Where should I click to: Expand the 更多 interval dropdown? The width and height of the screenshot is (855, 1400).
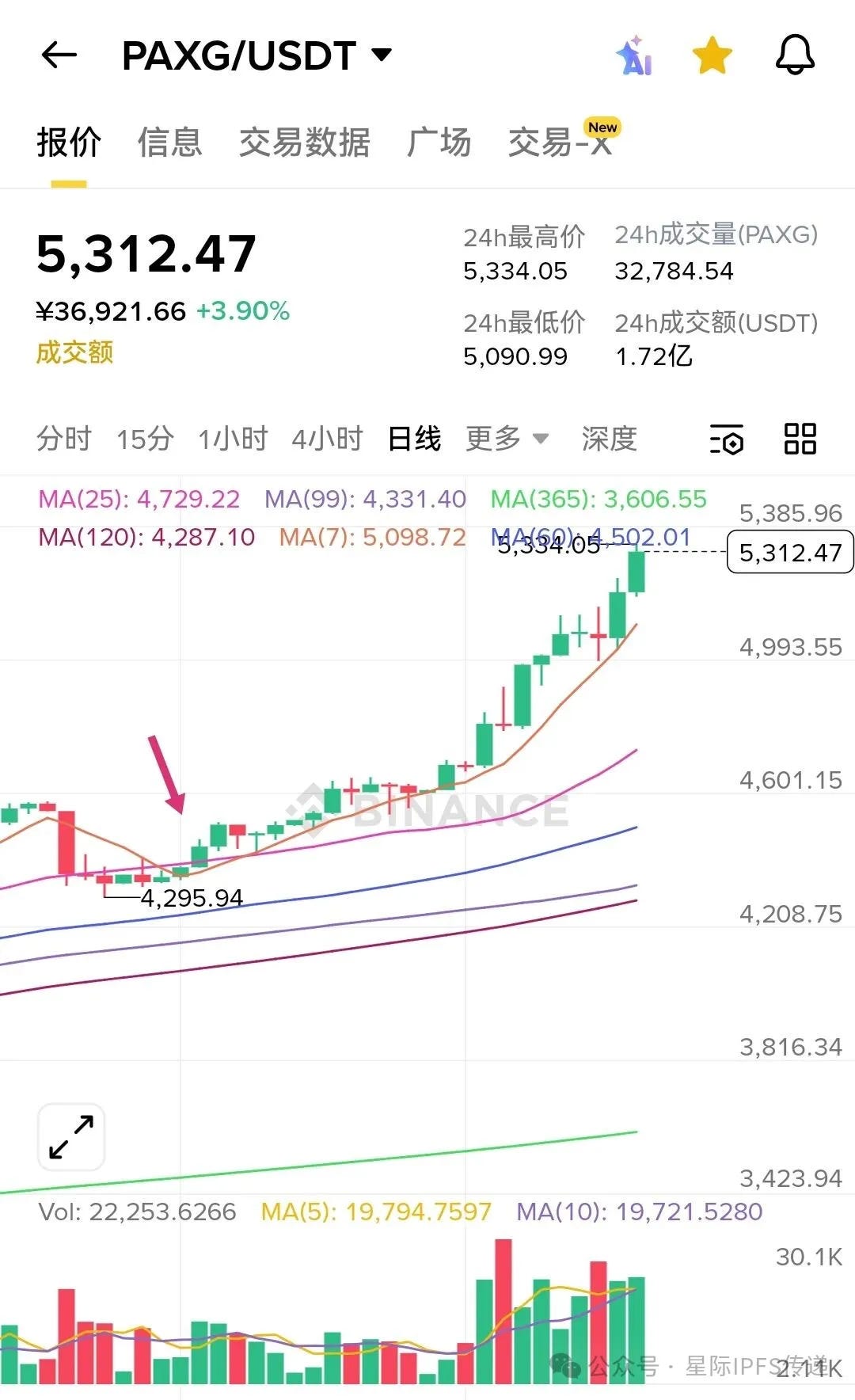pyautogui.click(x=507, y=438)
